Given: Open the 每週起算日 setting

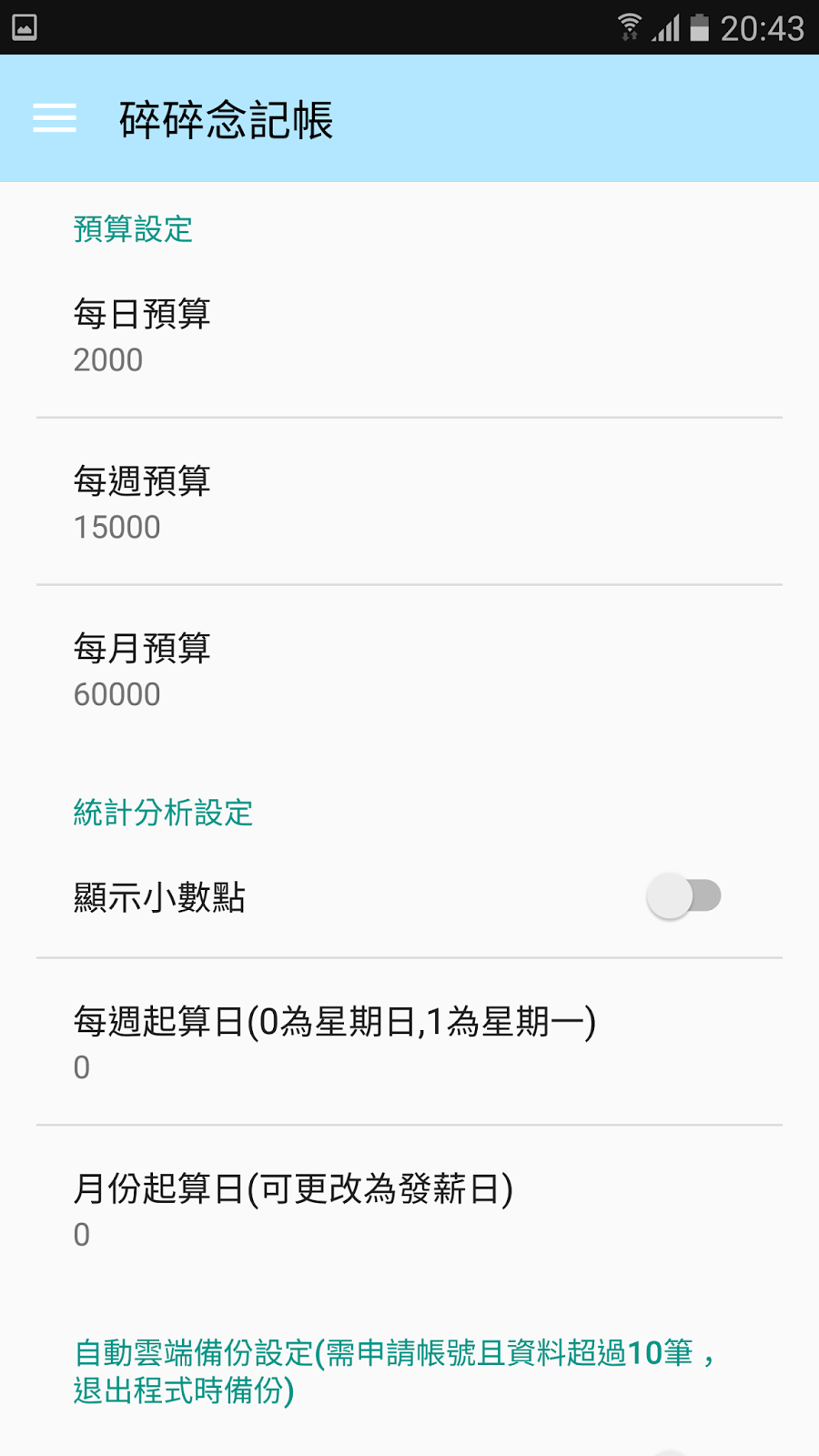Looking at the screenshot, I should click(409, 1042).
